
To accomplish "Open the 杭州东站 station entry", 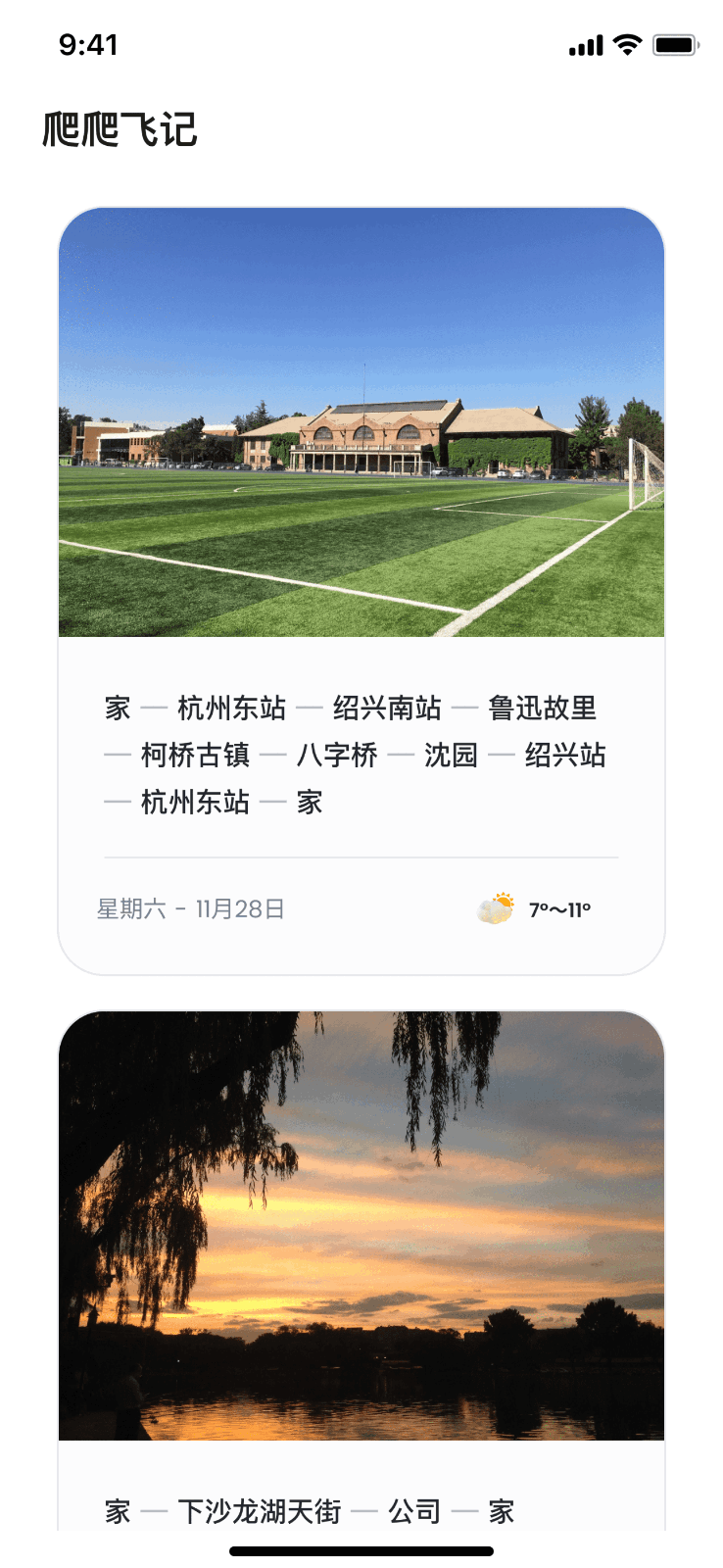I will [231, 708].
